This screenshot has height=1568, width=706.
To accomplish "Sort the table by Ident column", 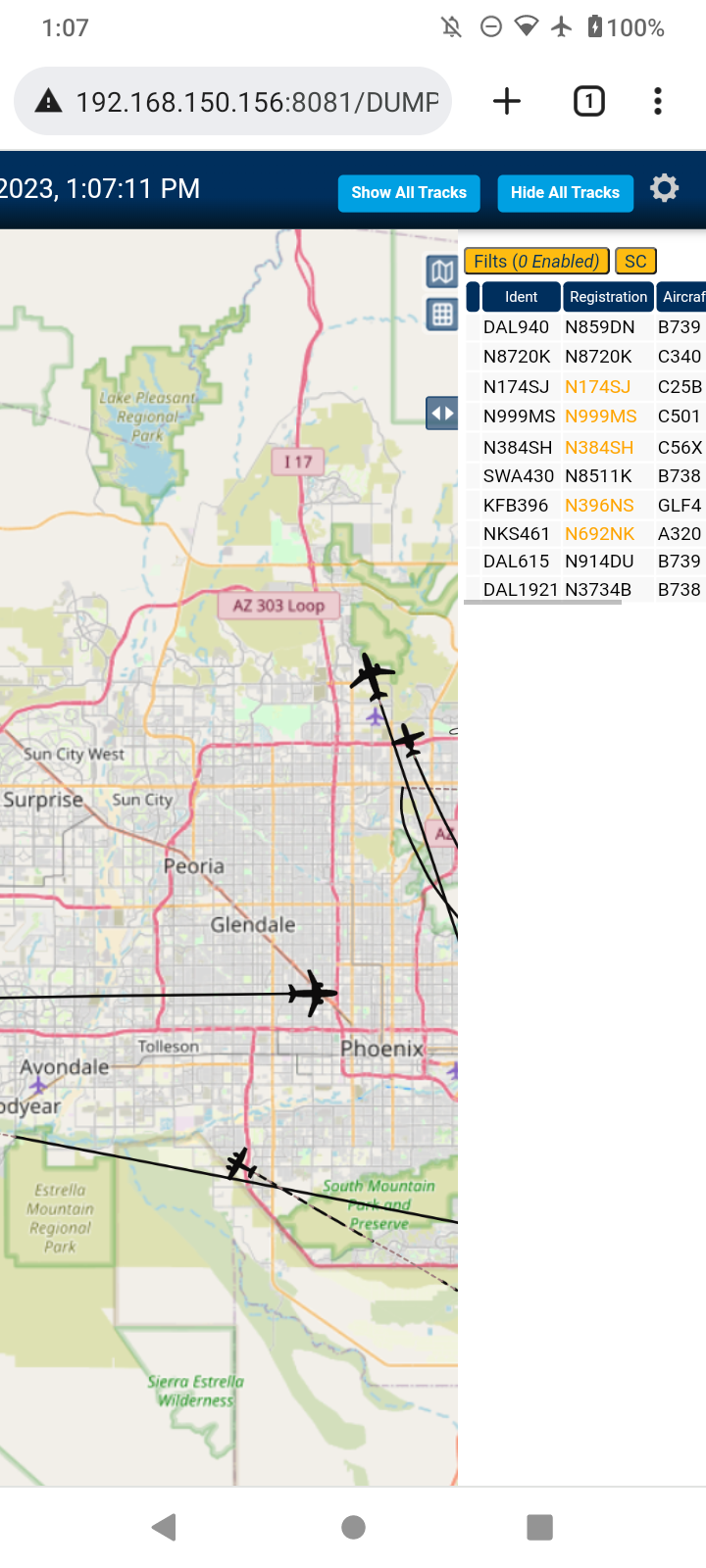I will [x=521, y=297].
